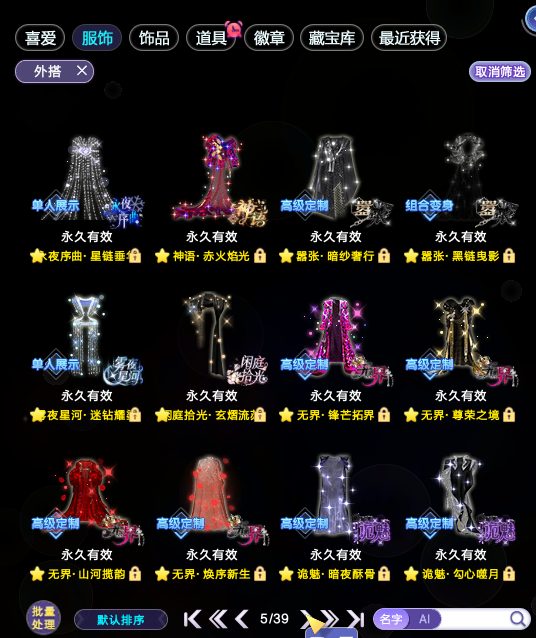The width and height of the screenshot is (536, 638).
Task: Open 批量处理 batch processing
Action: [44, 618]
